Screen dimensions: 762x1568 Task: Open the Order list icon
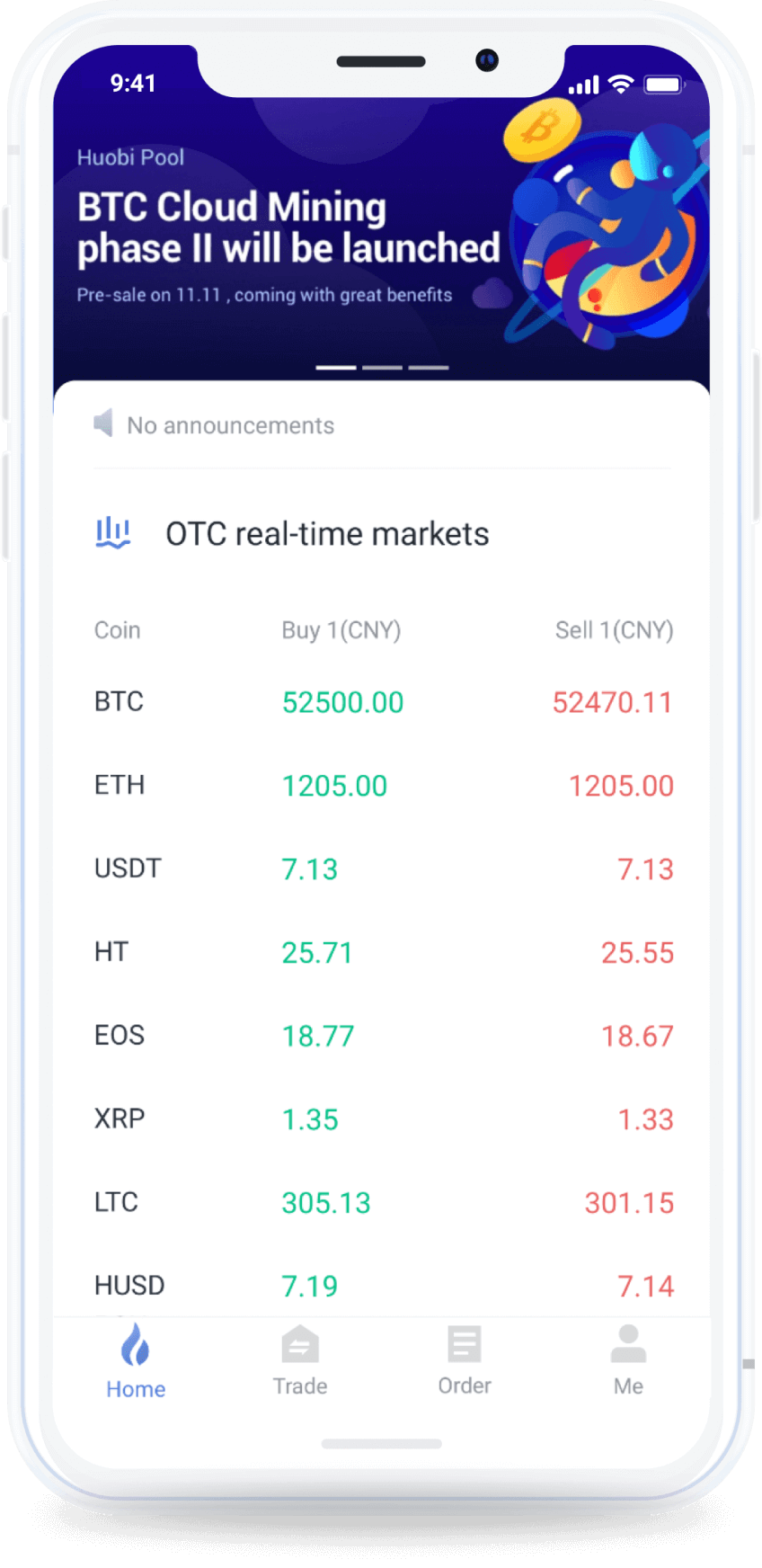(464, 1343)
